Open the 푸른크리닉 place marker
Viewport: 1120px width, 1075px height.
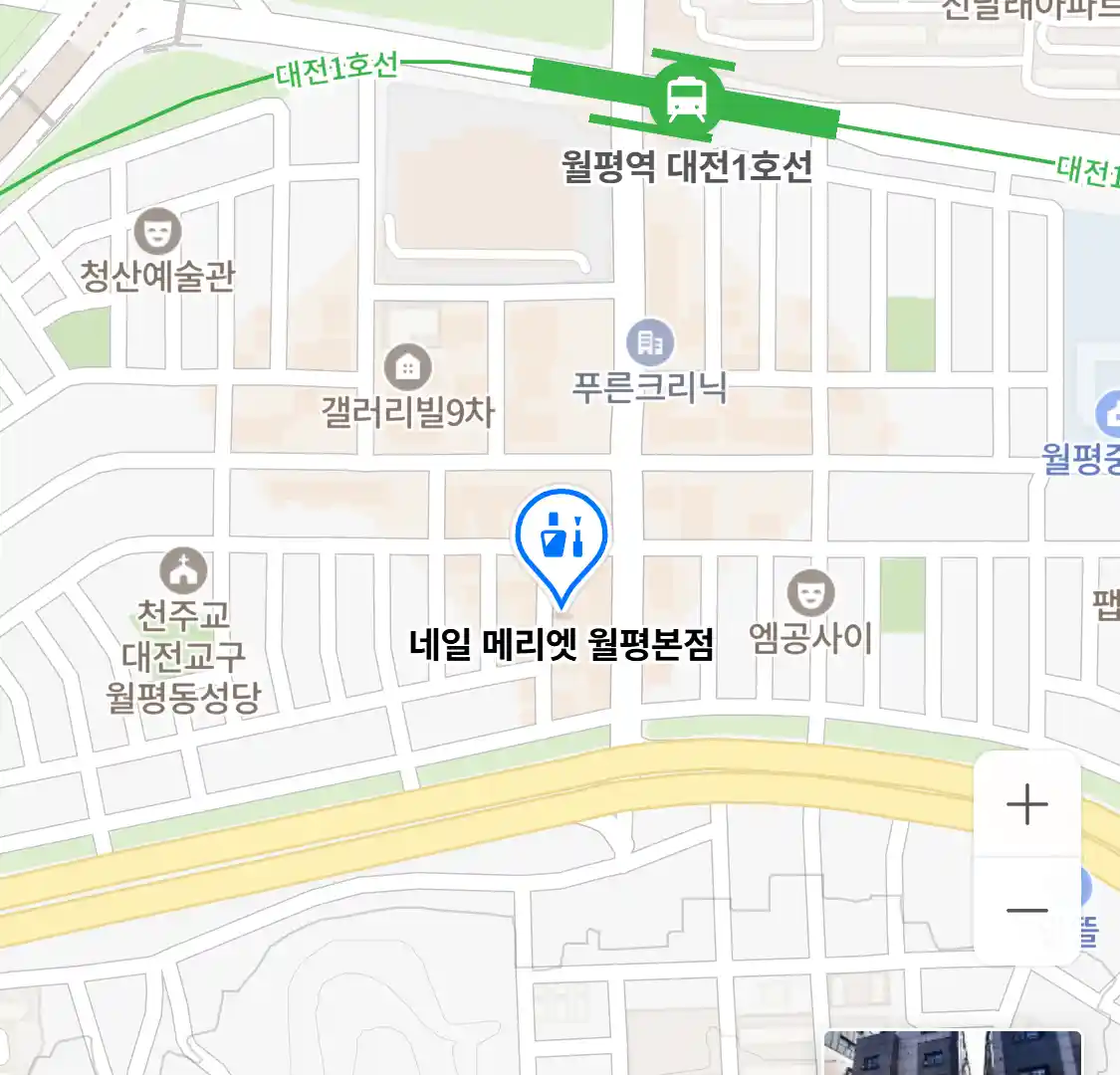(x=650, y=343)
